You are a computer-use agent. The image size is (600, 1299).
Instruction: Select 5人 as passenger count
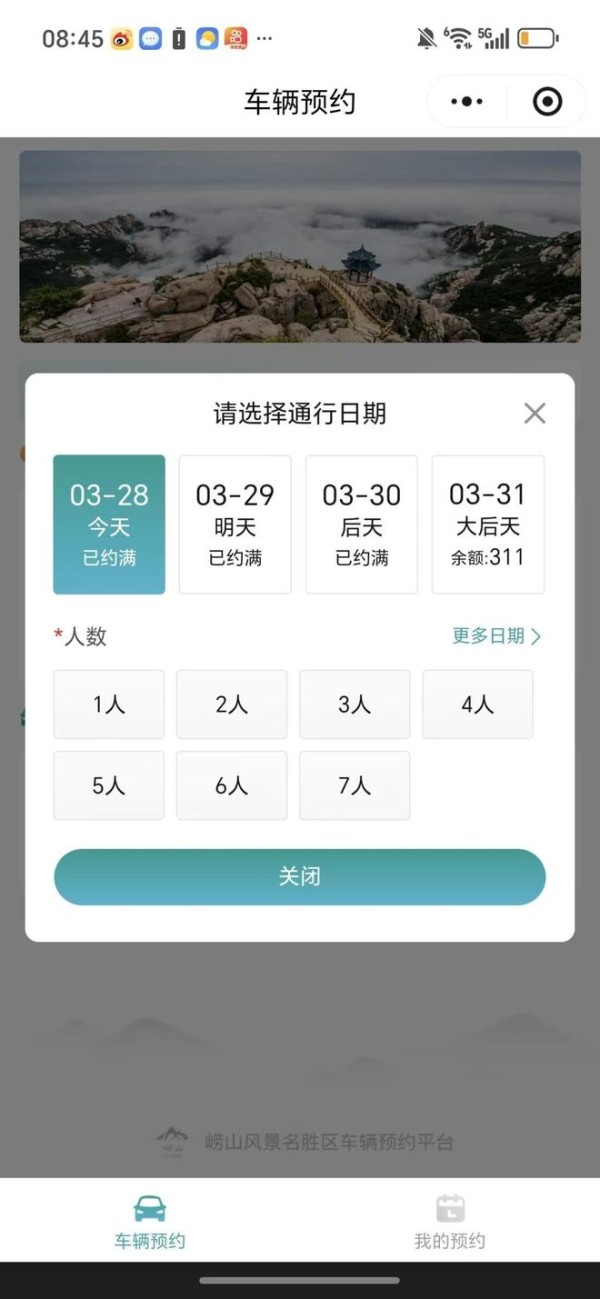(x=109, y=785)
